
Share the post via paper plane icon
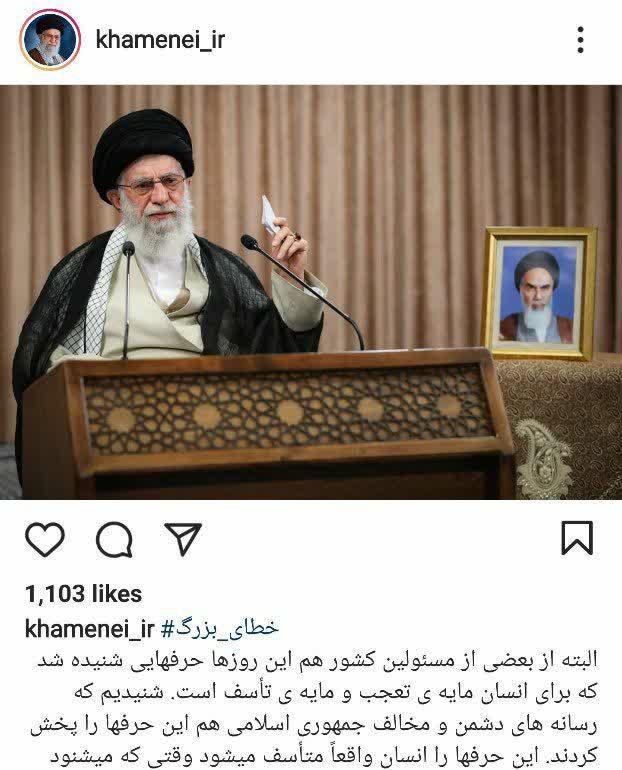[183, 539]
